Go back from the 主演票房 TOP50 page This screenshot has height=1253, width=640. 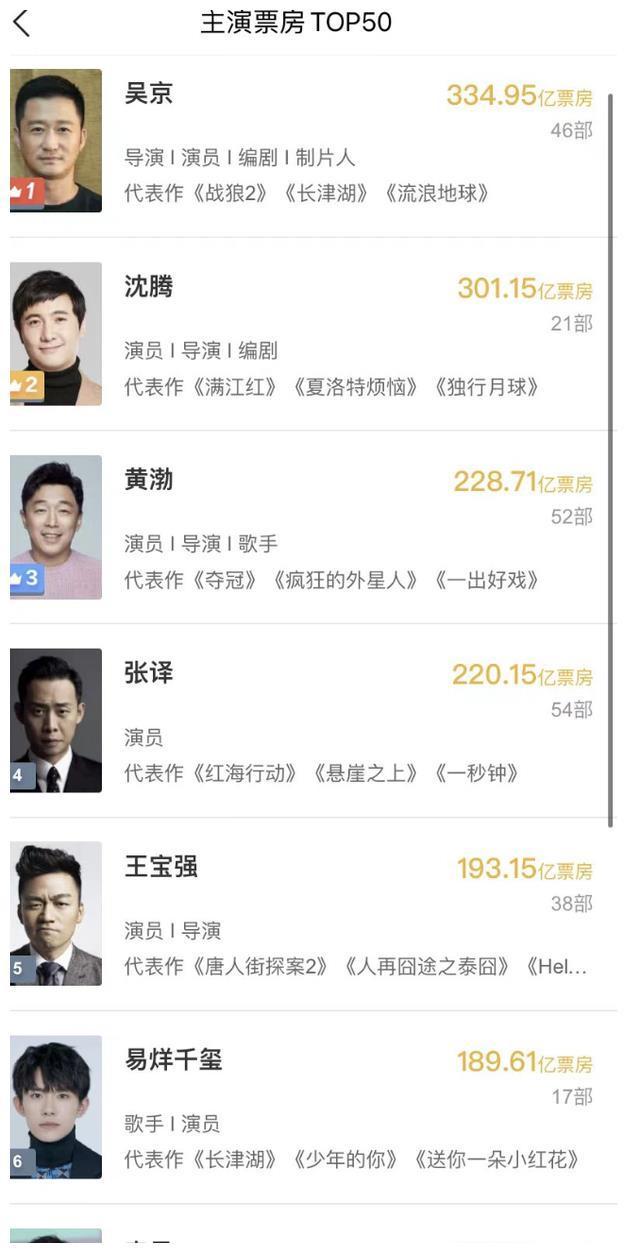click(22, 23)
